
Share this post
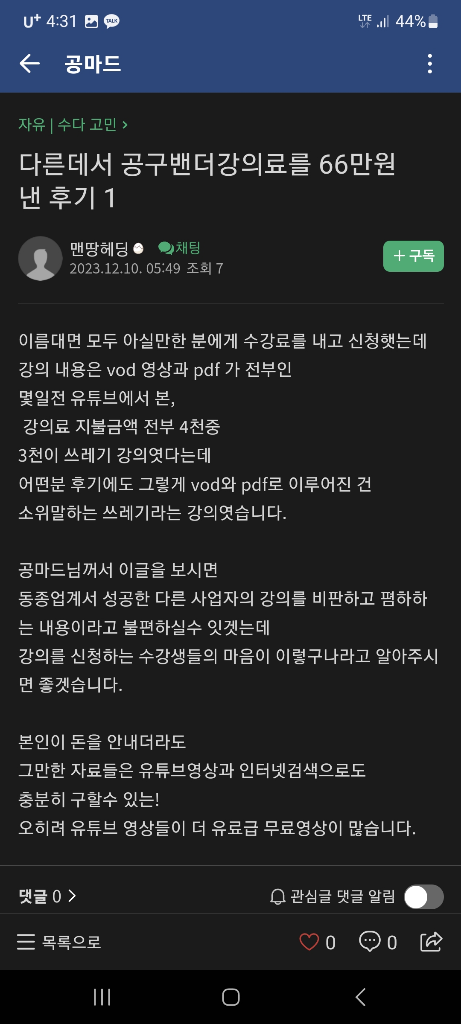[x=432, y=941]
